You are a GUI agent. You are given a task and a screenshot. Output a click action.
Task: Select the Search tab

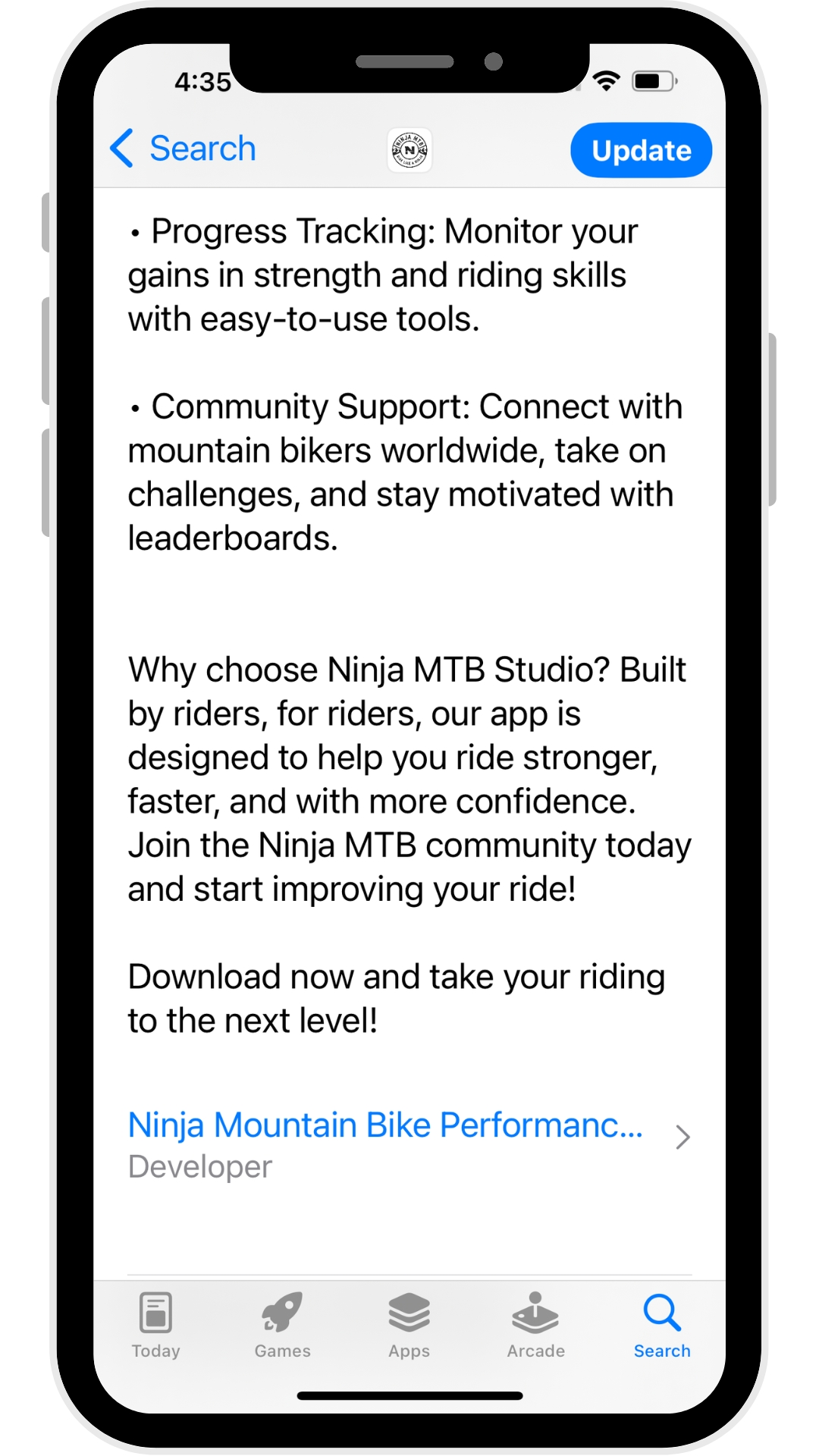661,1325
